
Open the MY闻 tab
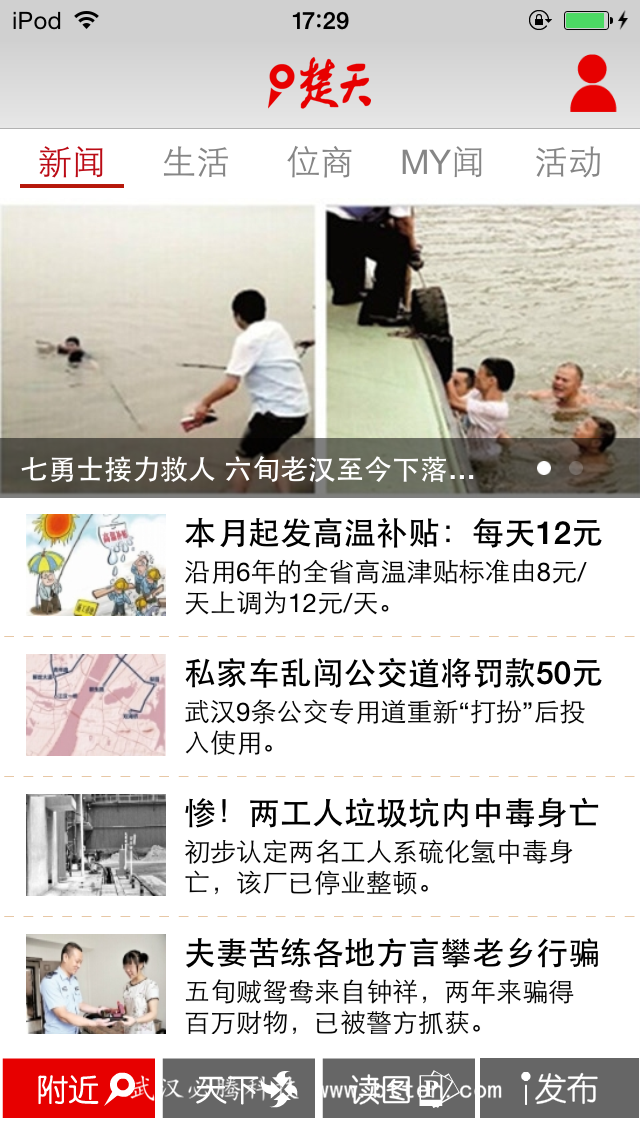[x=442, y=162]
